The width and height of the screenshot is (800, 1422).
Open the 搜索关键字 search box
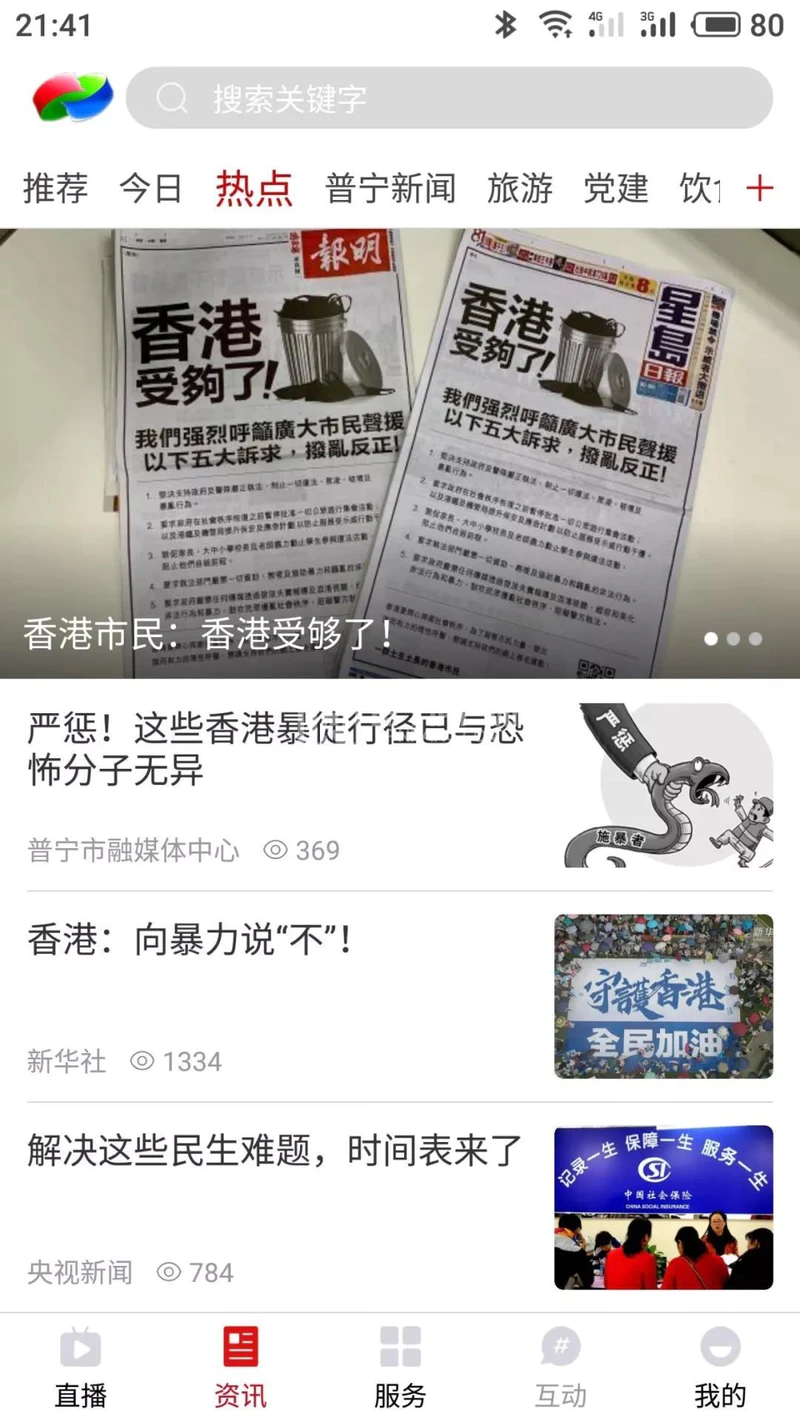pyautogui.click(x=449, y=98)
